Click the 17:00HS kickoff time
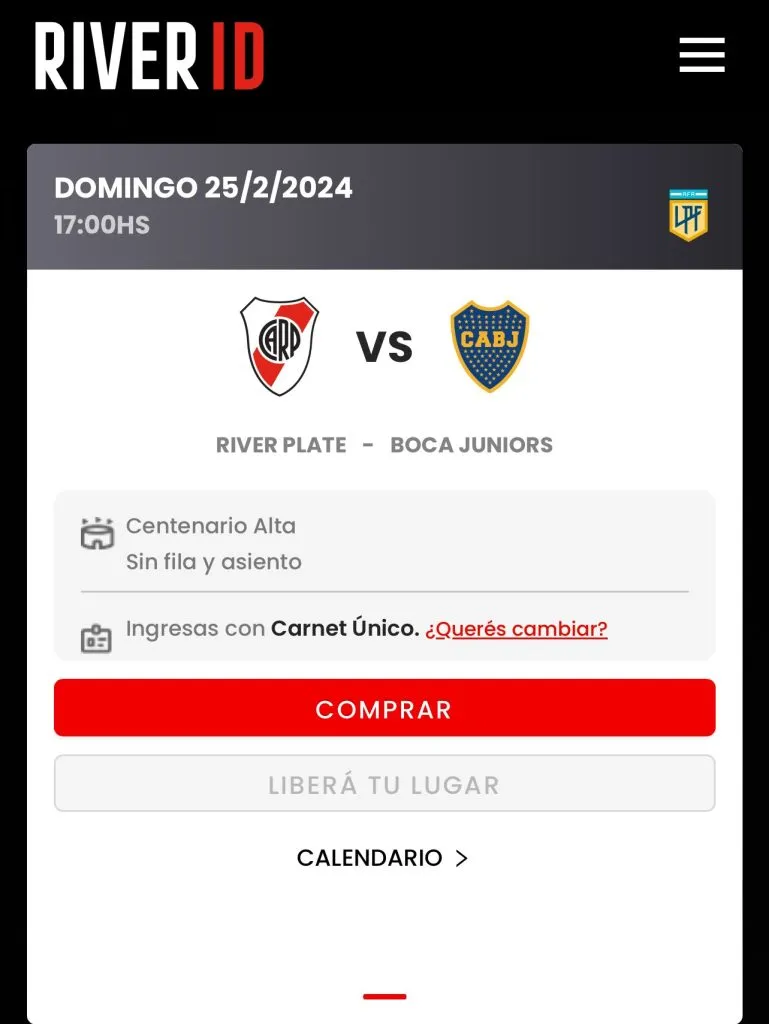This screenshot has width=769, height=1024. [103, 225]
